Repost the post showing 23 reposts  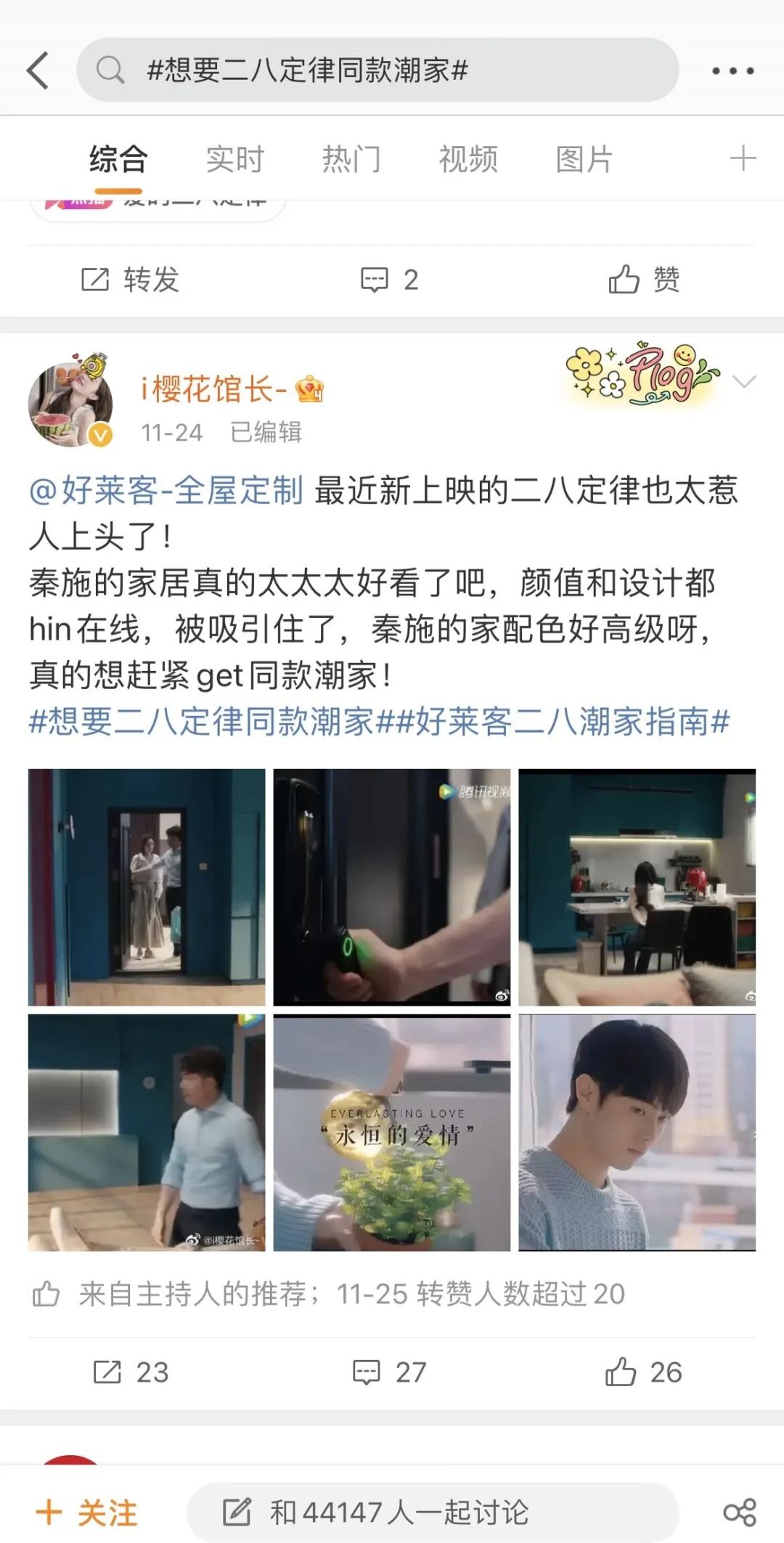pyautogui.click(x=131, y=1372)
